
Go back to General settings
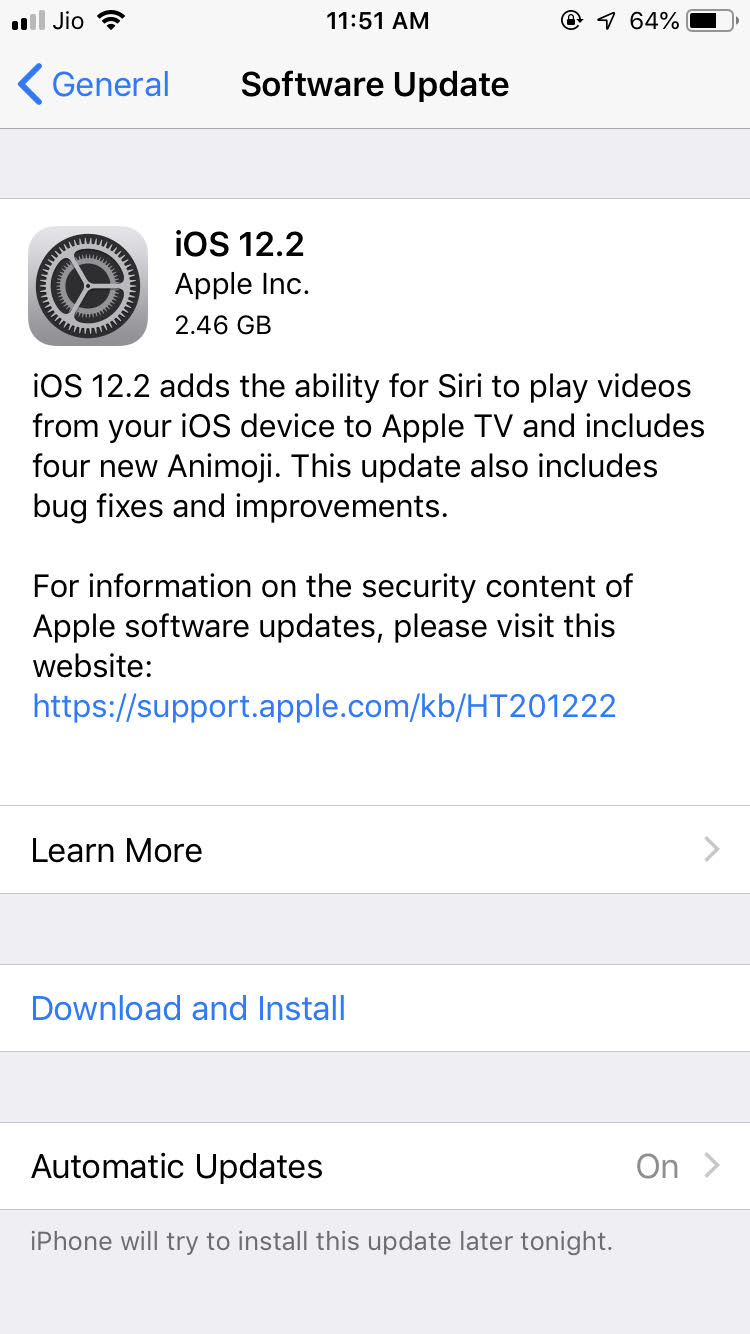pyautogui.click(x=94, y=85)
